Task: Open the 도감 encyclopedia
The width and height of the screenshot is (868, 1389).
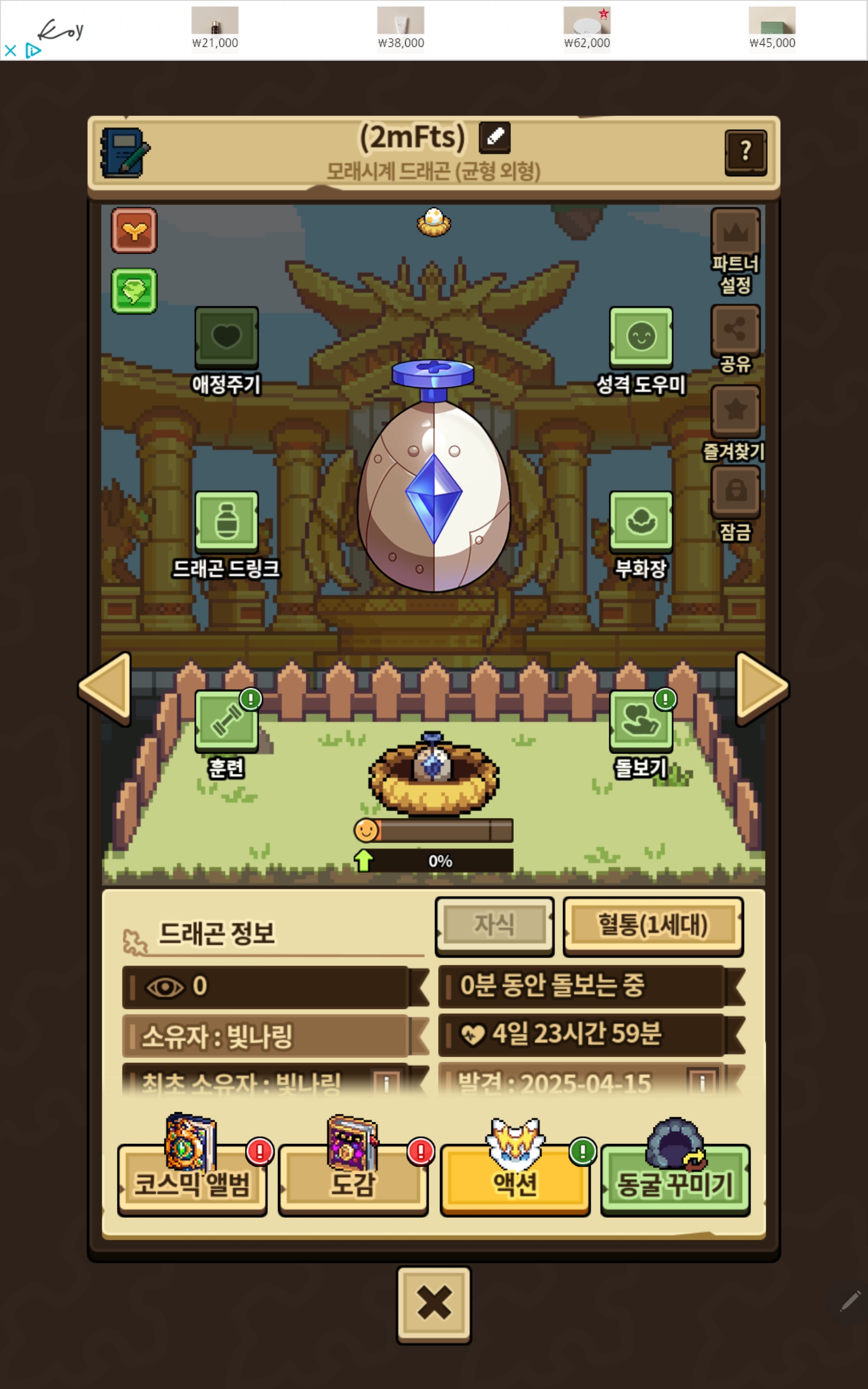Action: 353,1180
